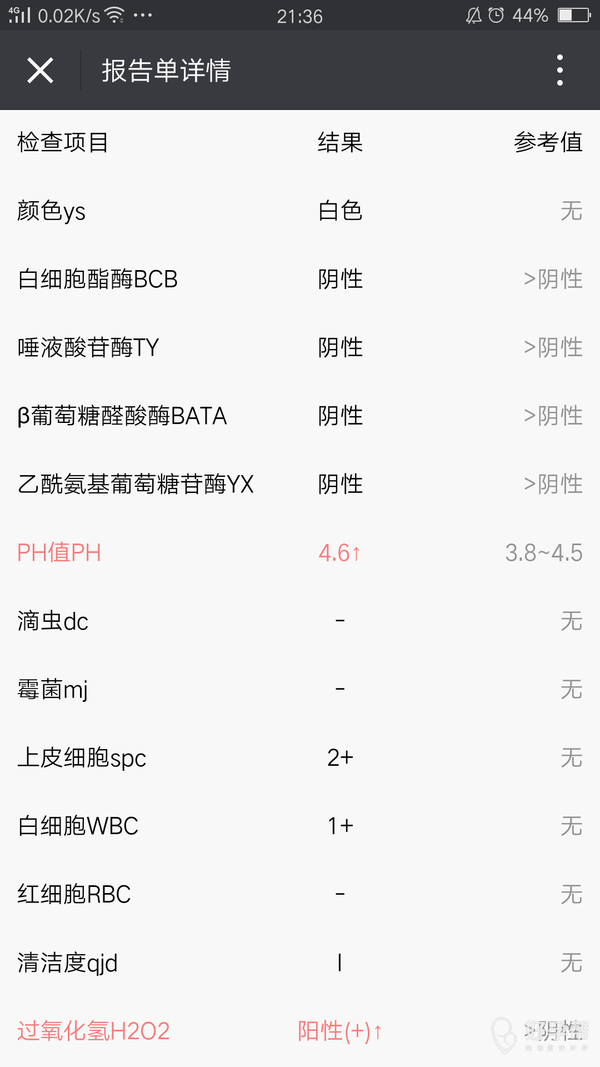Close the report details page

pos(40,70)
